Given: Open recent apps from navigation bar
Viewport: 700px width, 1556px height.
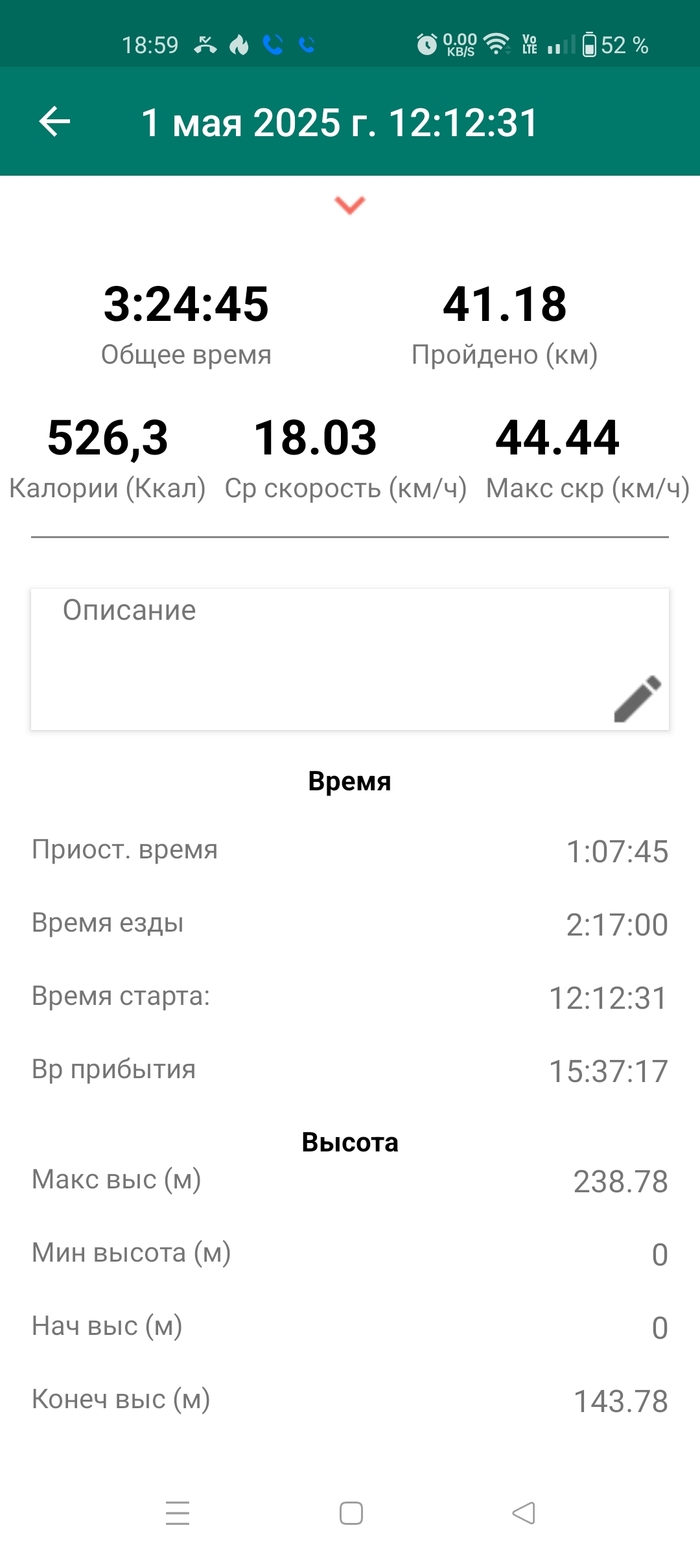Looking at the screenshot, I should (178, 1514).
